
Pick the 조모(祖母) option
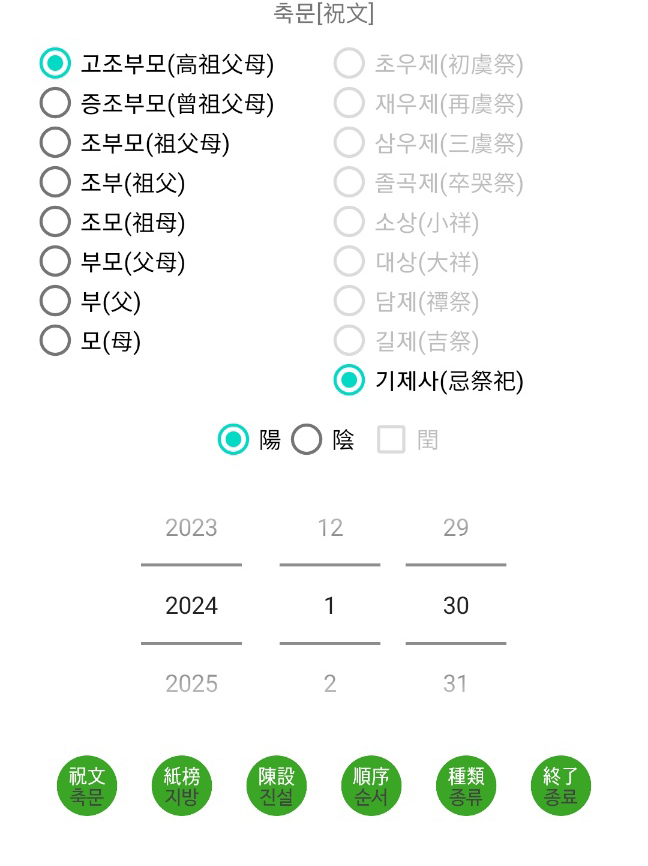click(x=113, y=222)
